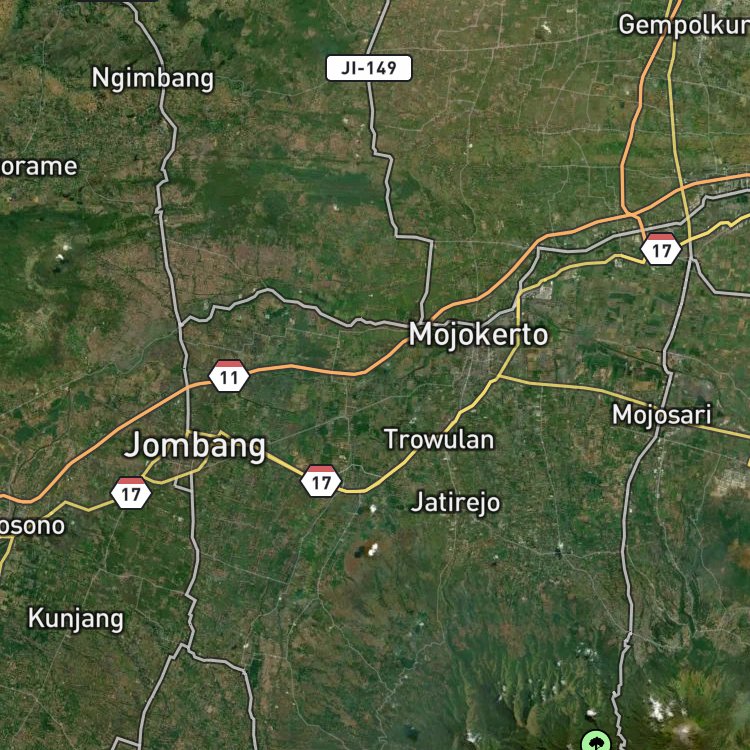
Task: Select the Jombang city label on map
Action: pyautogui.click(x=195, y=446)
